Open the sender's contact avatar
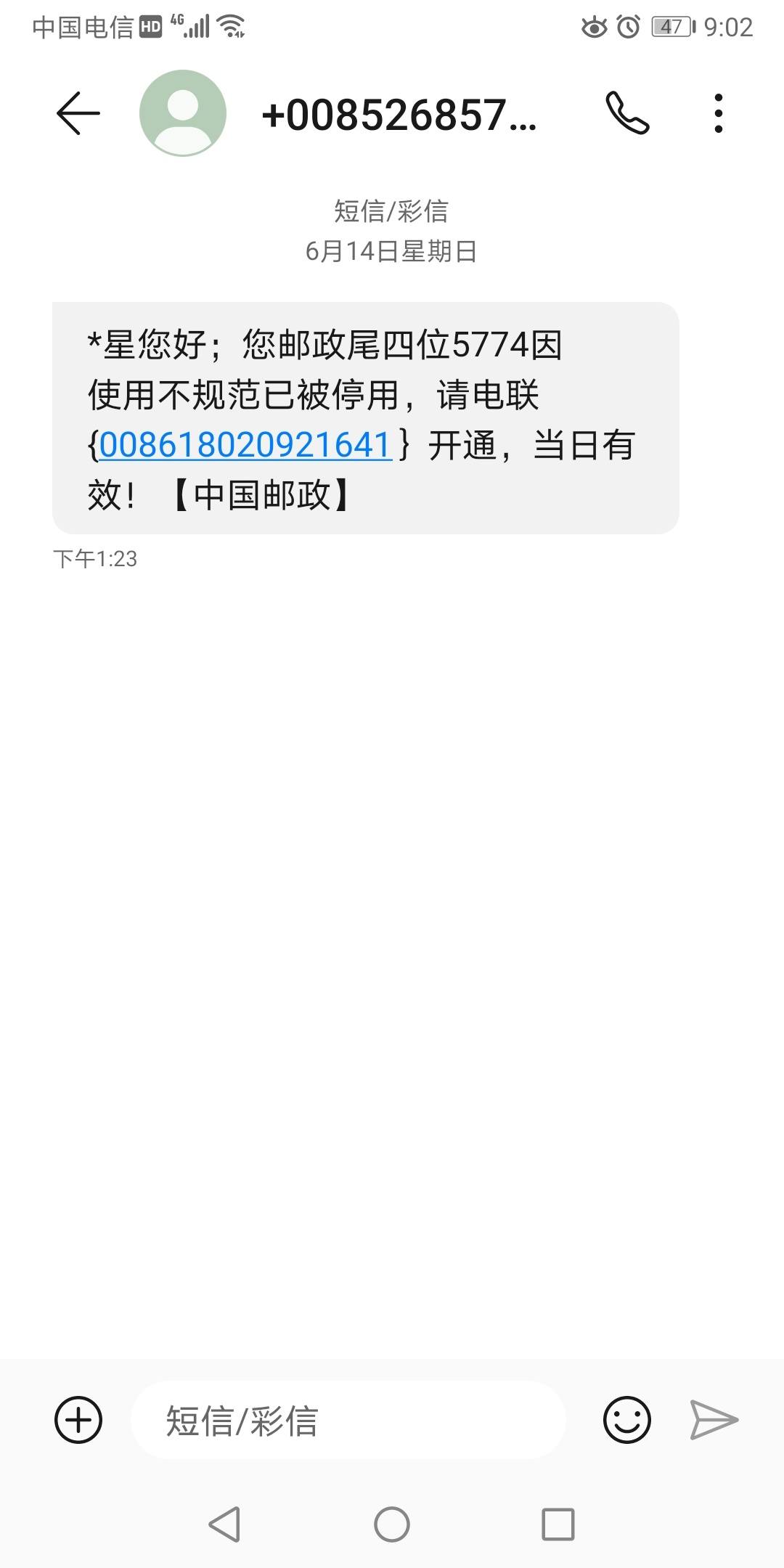 pos(183,113)
